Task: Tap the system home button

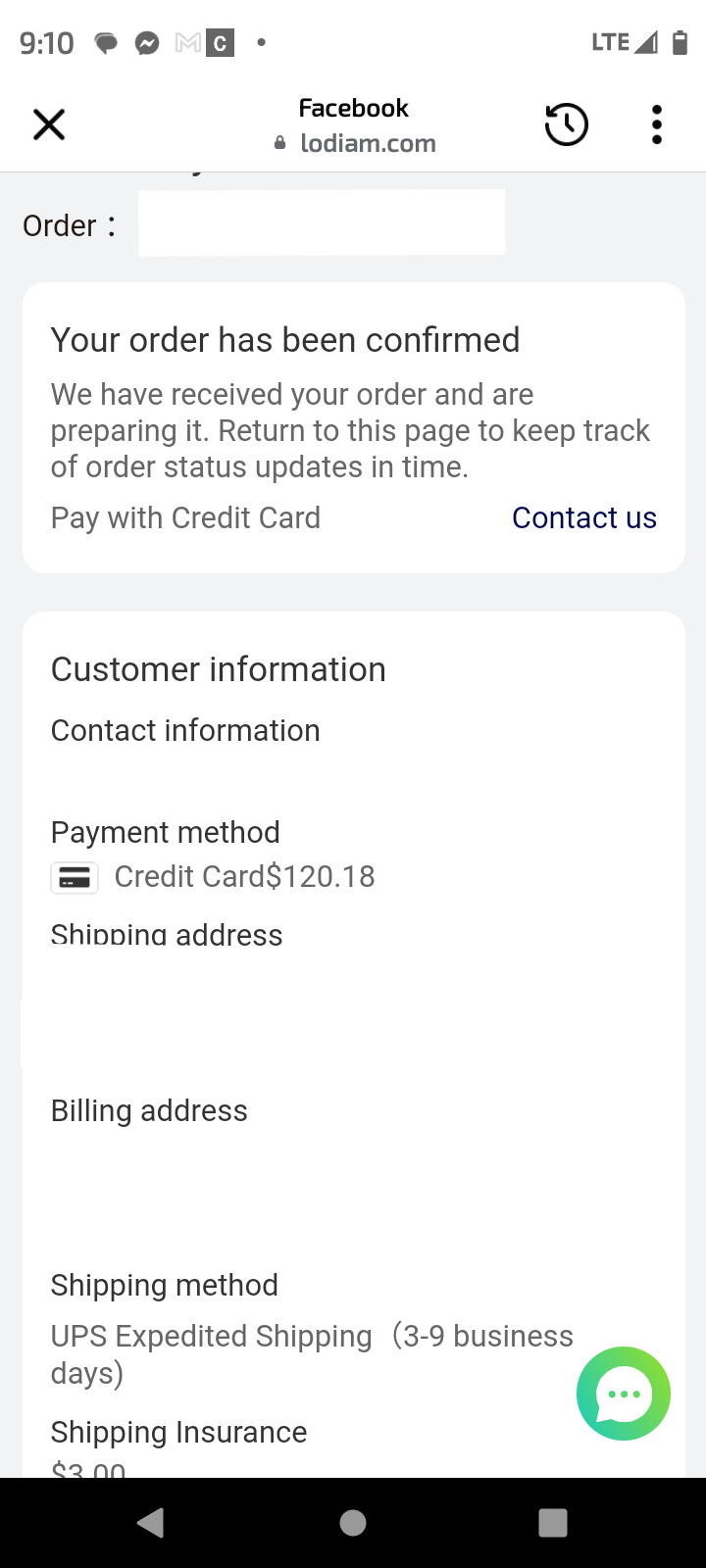Action: pos(353,1522)
